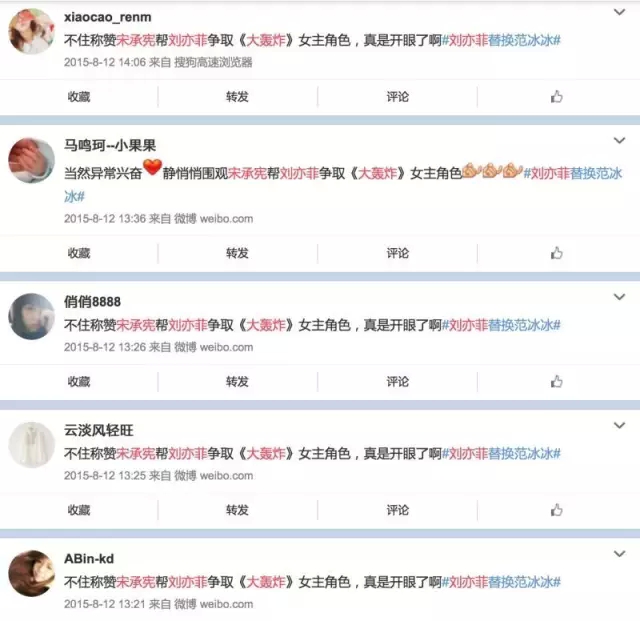
Task: Like 云淡风轻旺's post
Action: 557,510
